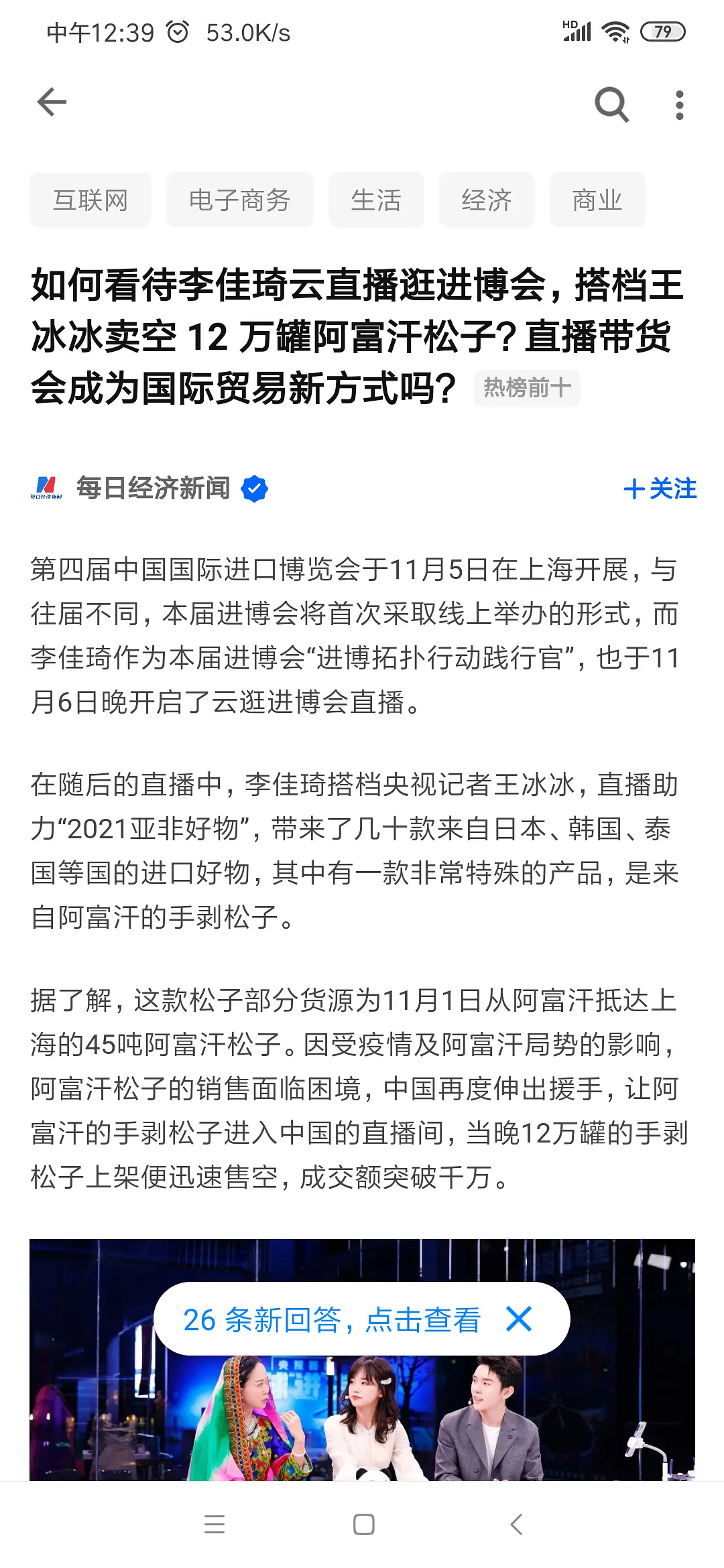View the 26 new answers

pyautogui.click(x=332, y=1319)
